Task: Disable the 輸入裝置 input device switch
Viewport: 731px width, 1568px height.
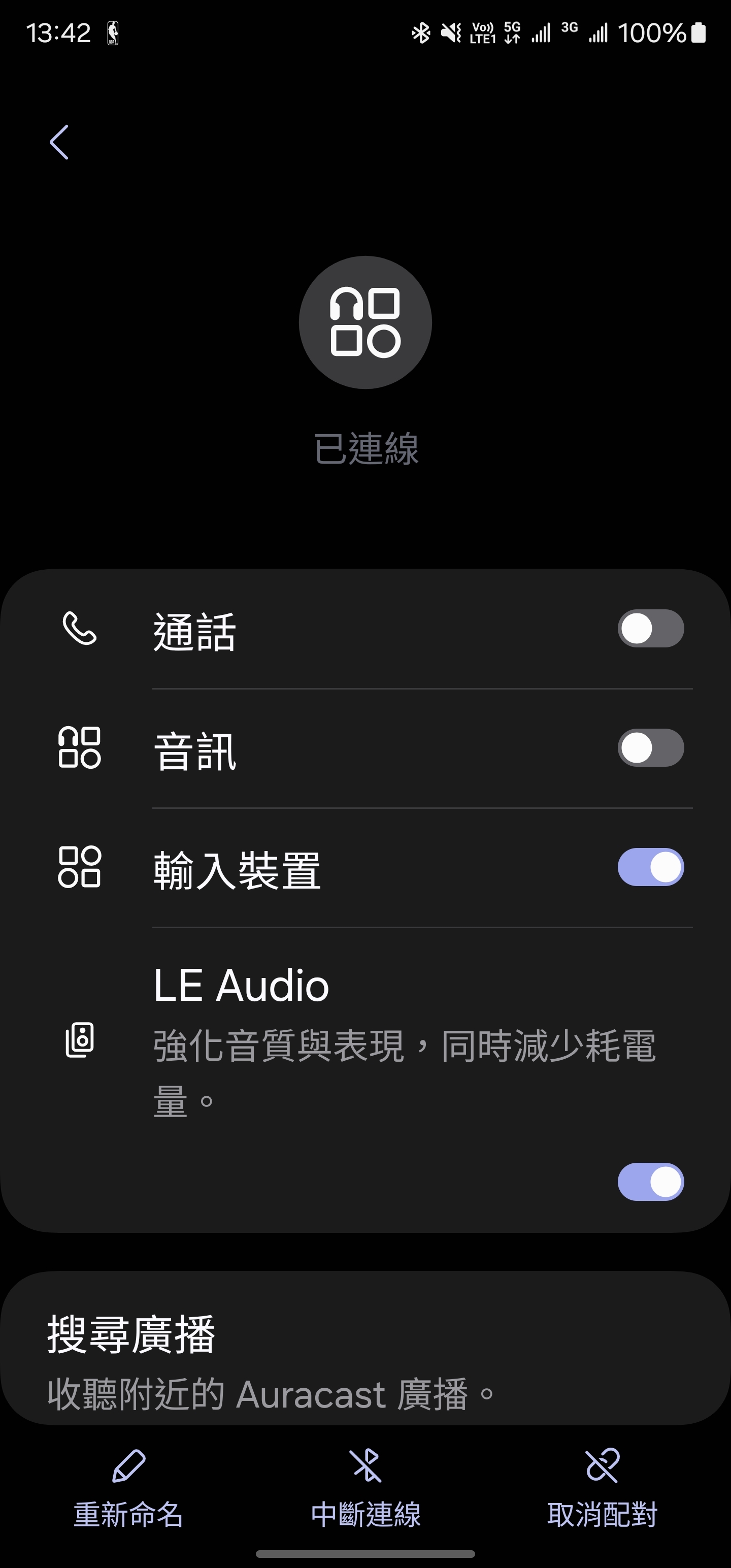Action: click(651, 867)
